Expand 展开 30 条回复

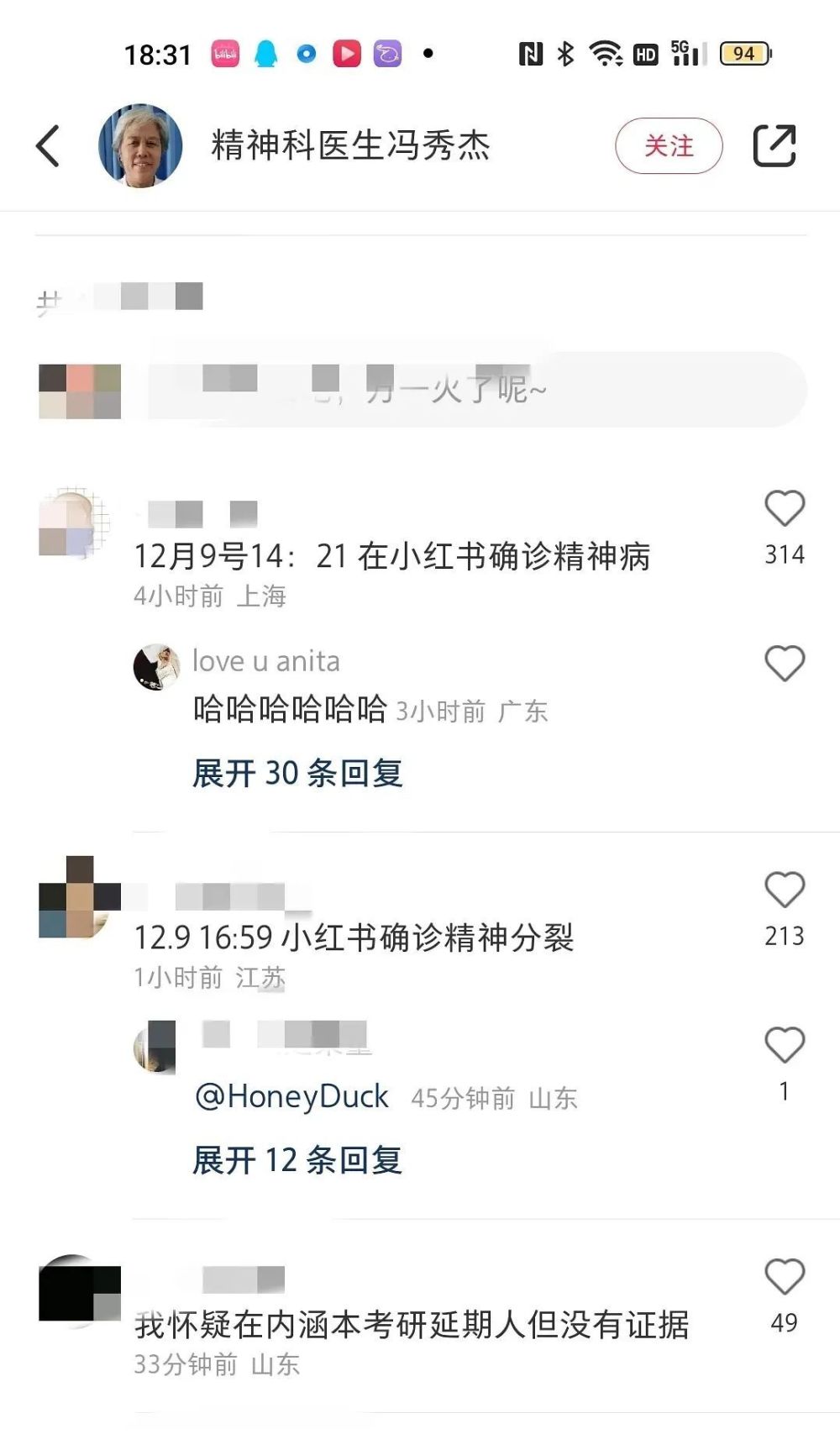click(x=298, y=773)
